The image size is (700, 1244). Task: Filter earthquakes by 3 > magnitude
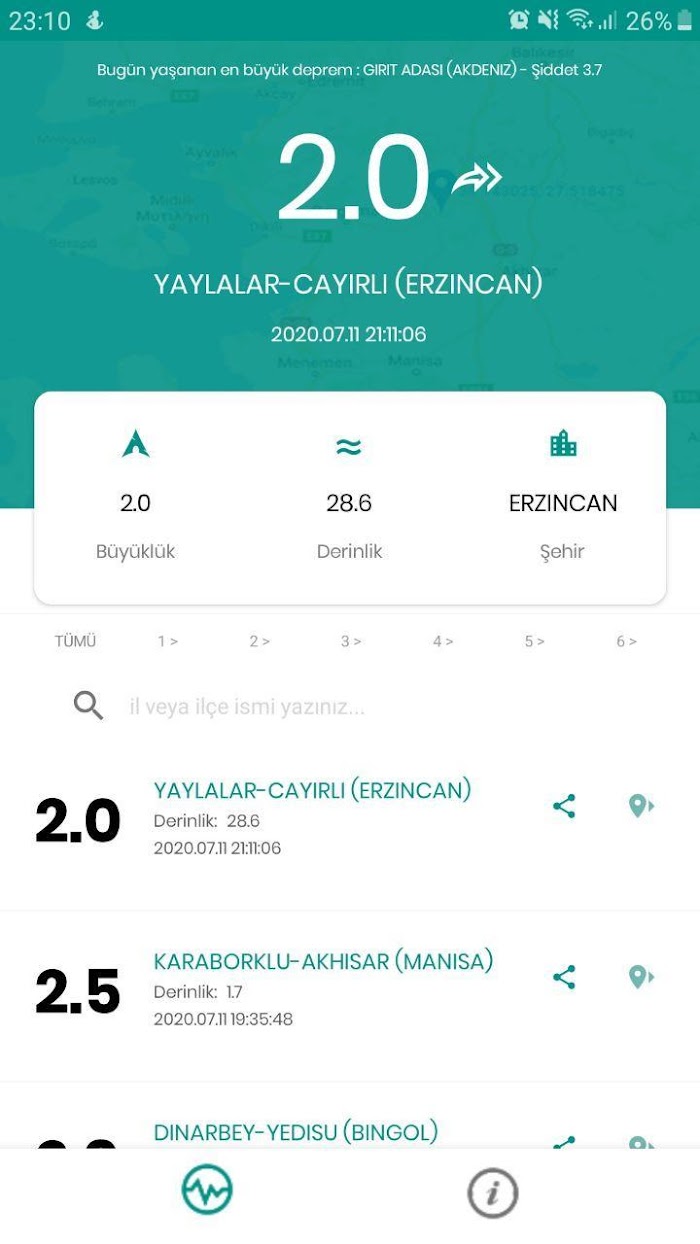pyautogui.click(x=351, y=642)
